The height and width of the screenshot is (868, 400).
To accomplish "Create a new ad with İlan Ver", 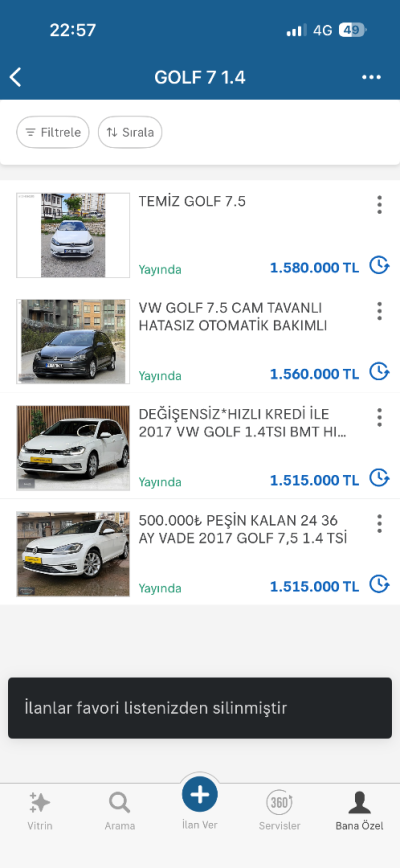I will coord(200,803).
